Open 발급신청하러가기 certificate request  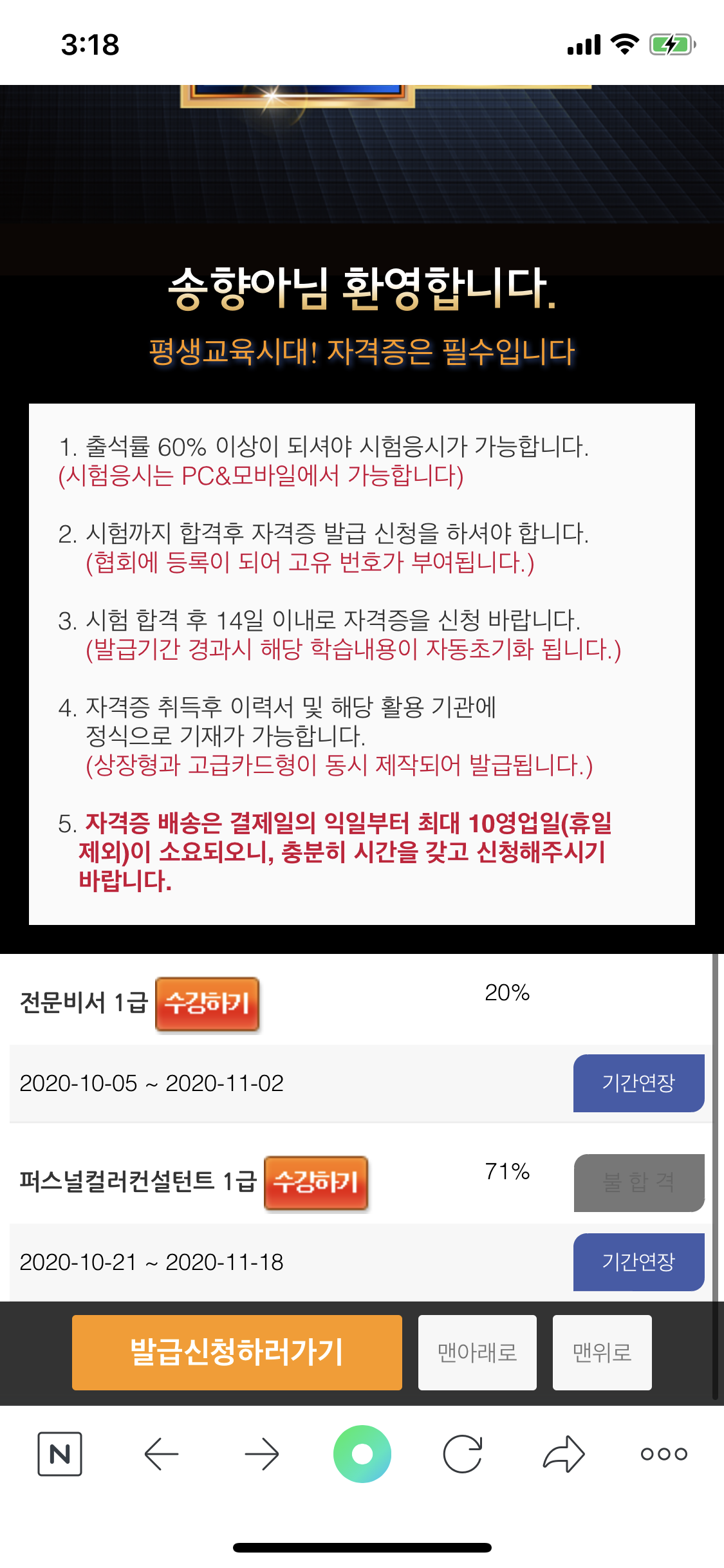point(237,1352)
